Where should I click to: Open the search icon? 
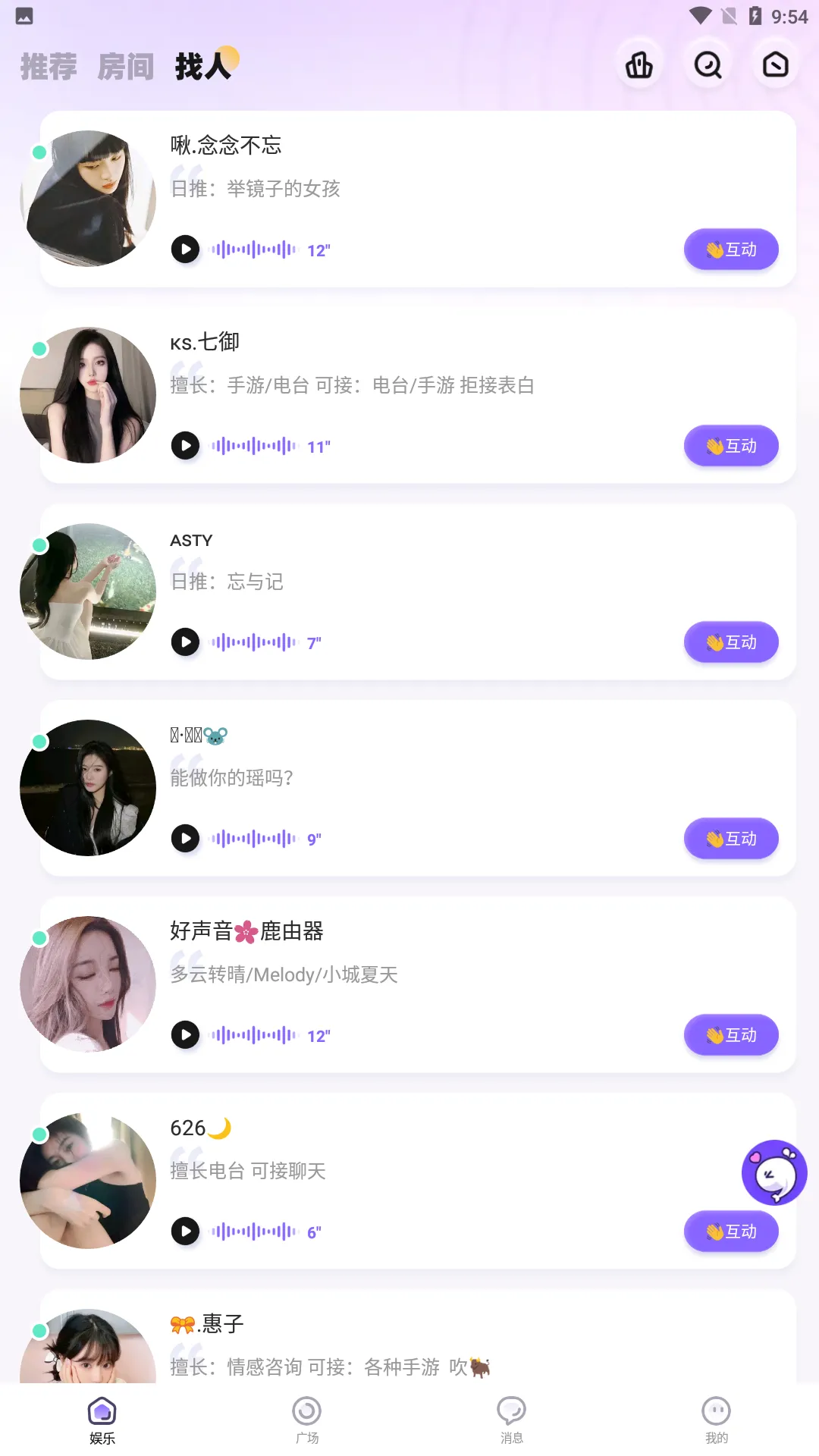pos(708,65)
